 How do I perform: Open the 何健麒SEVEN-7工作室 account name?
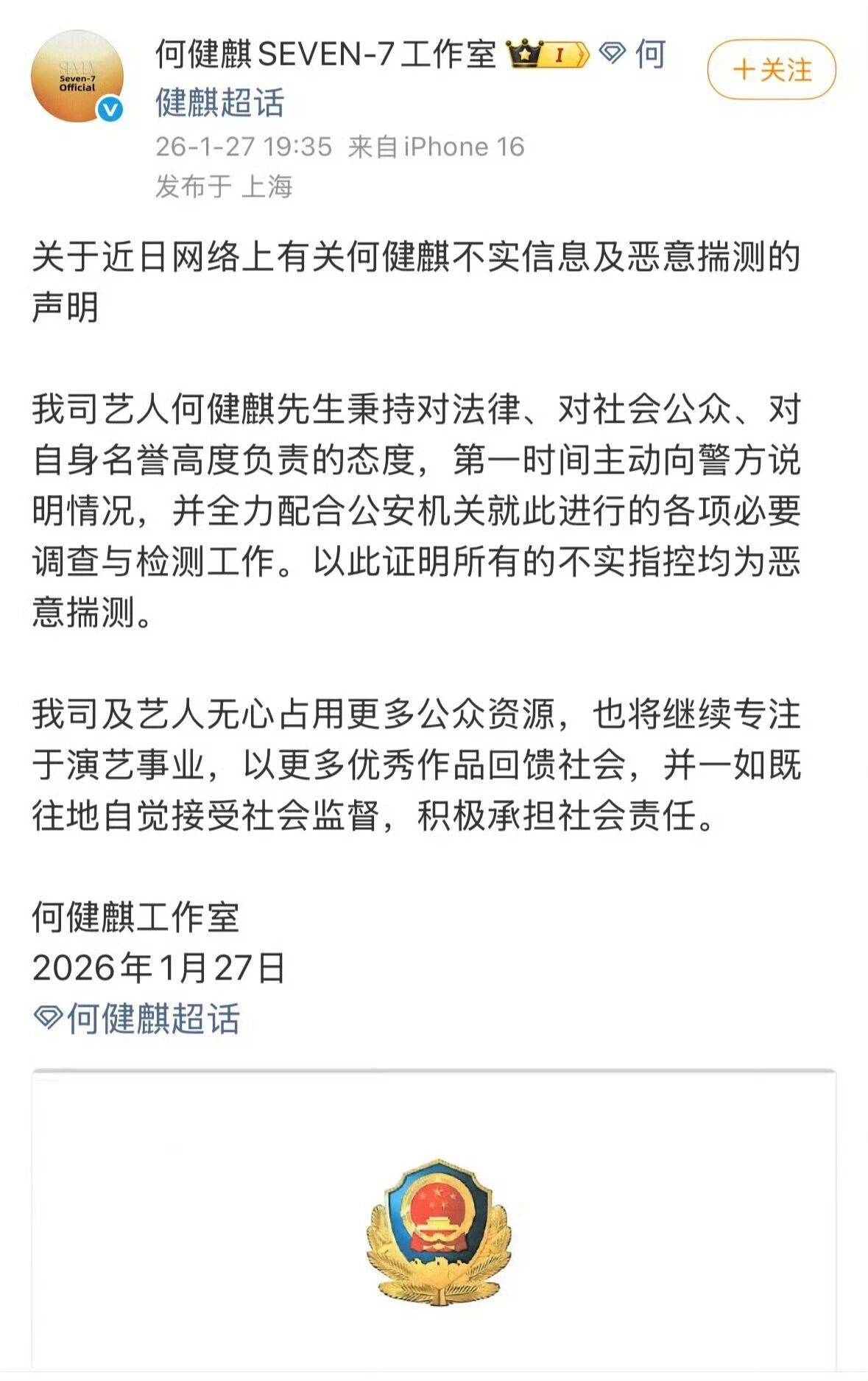pyautogui.click(x=325, y=55)
